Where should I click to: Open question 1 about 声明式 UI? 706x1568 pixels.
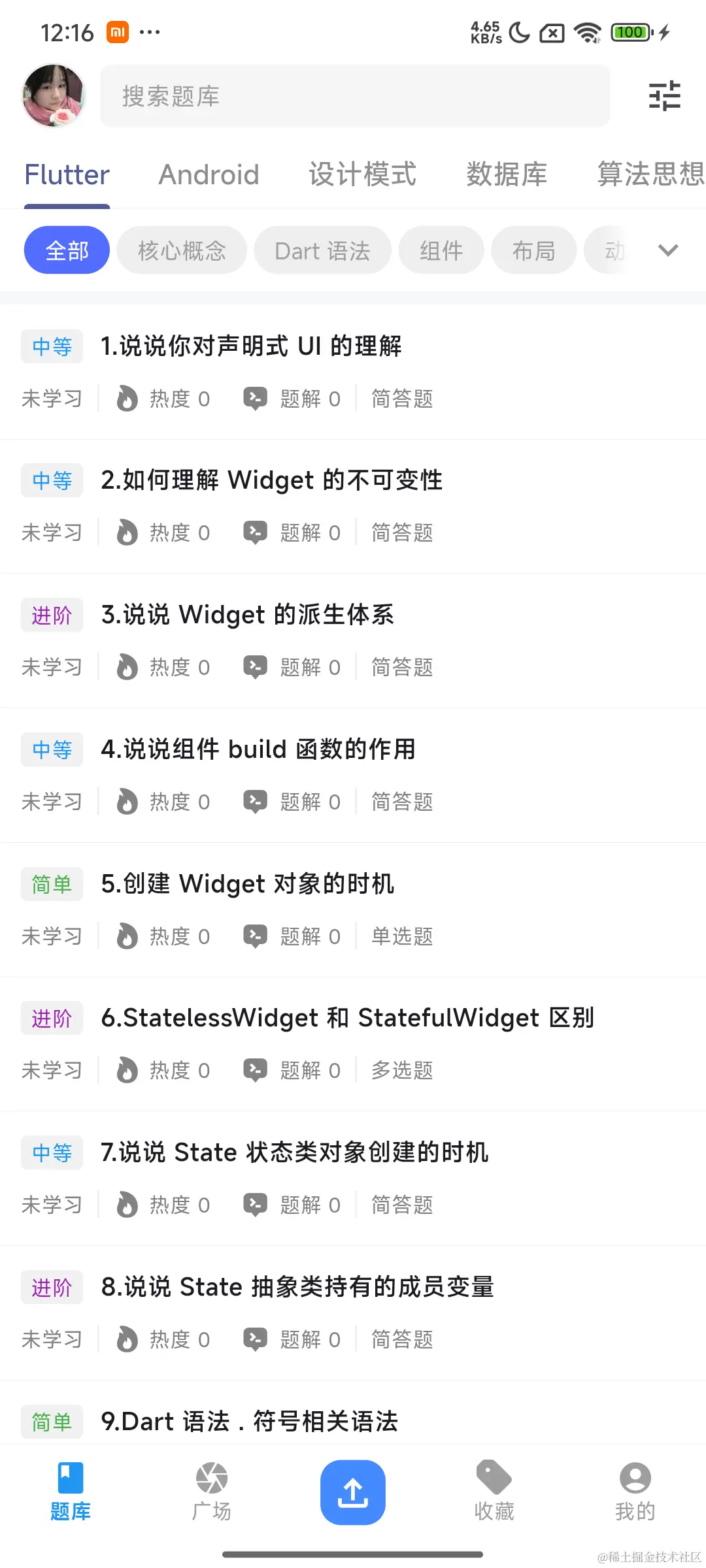pos(251,346)
